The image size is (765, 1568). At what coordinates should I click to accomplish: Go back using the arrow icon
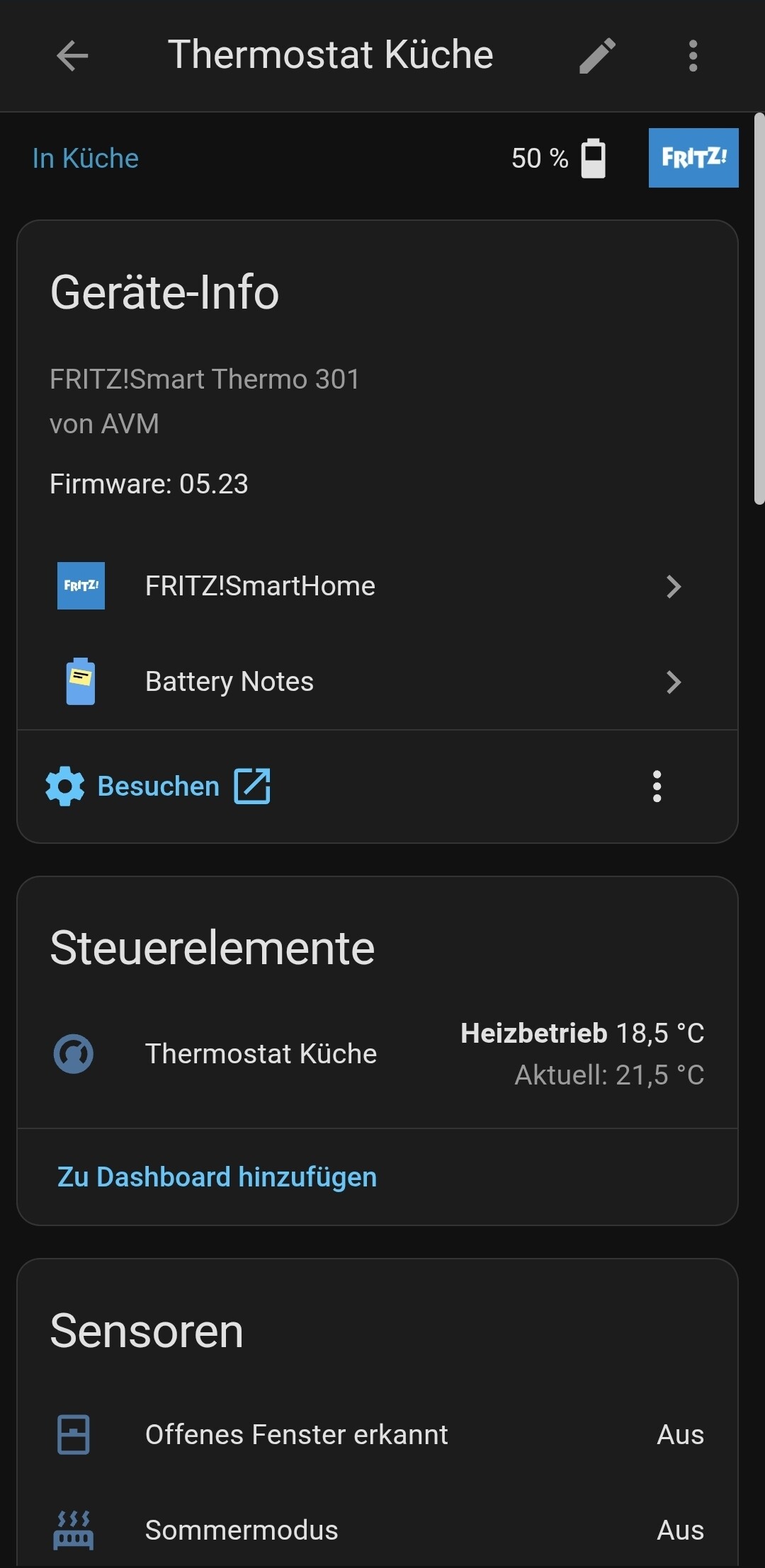(72, 55)
